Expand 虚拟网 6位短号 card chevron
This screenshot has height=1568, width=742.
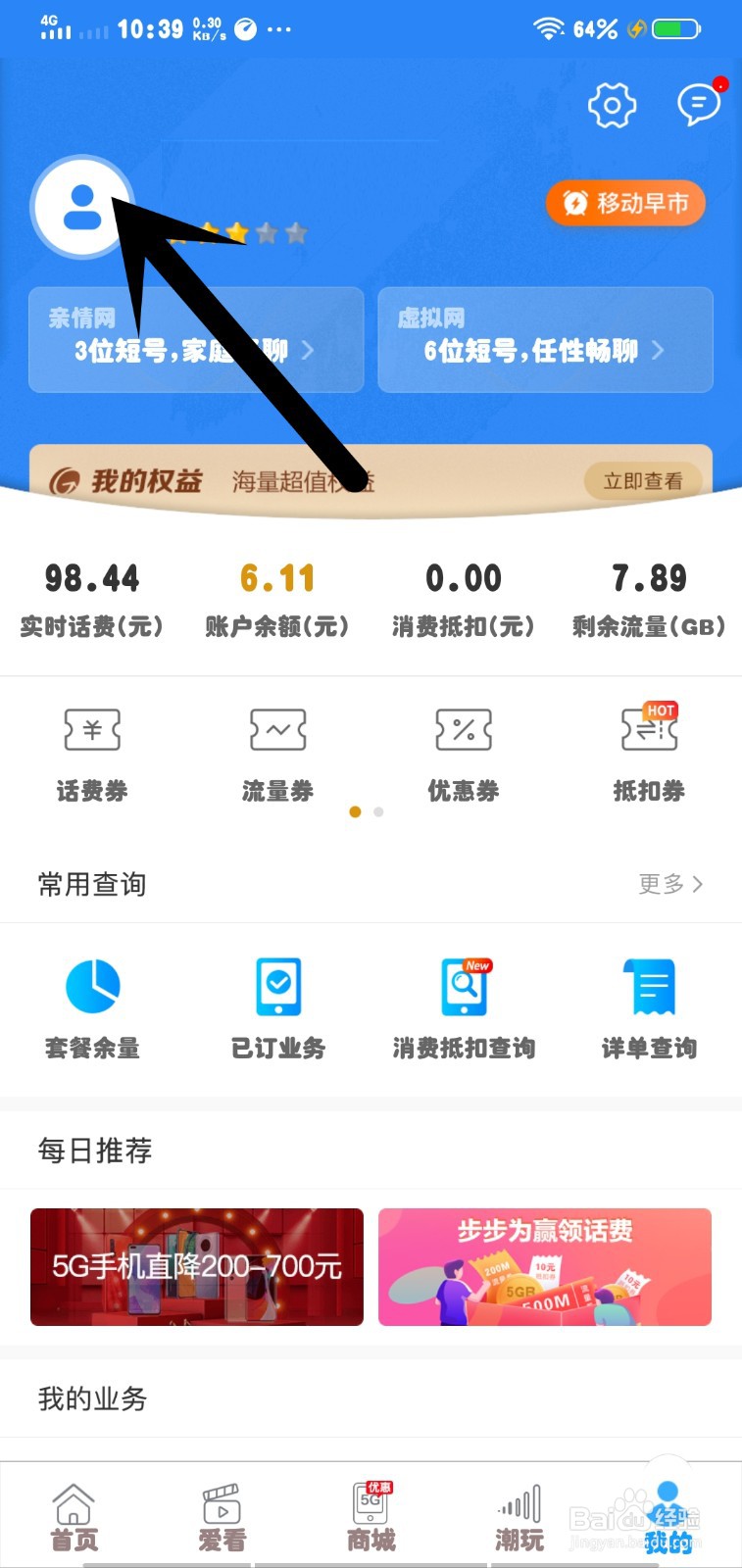tap(659, 351)
